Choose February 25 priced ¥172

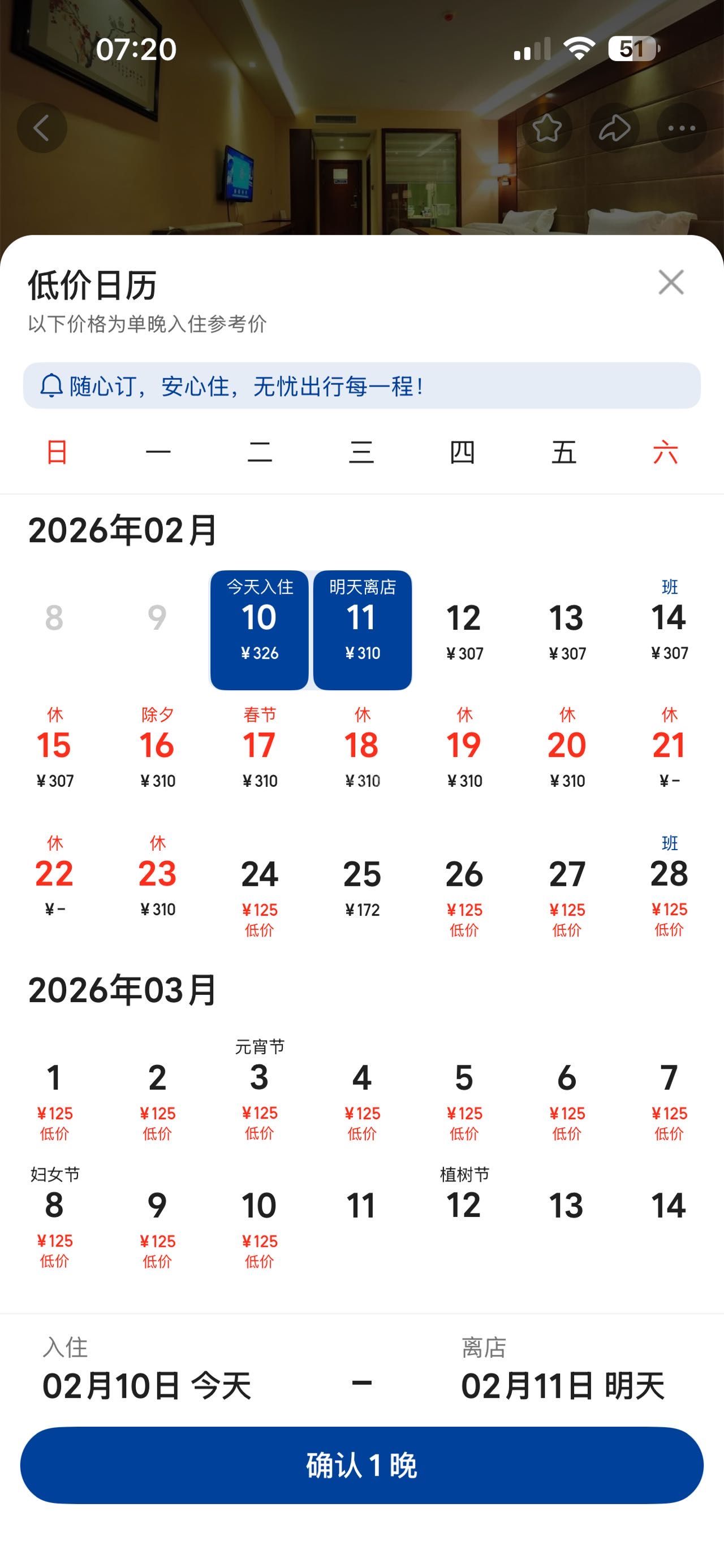[x=361, y=886]
